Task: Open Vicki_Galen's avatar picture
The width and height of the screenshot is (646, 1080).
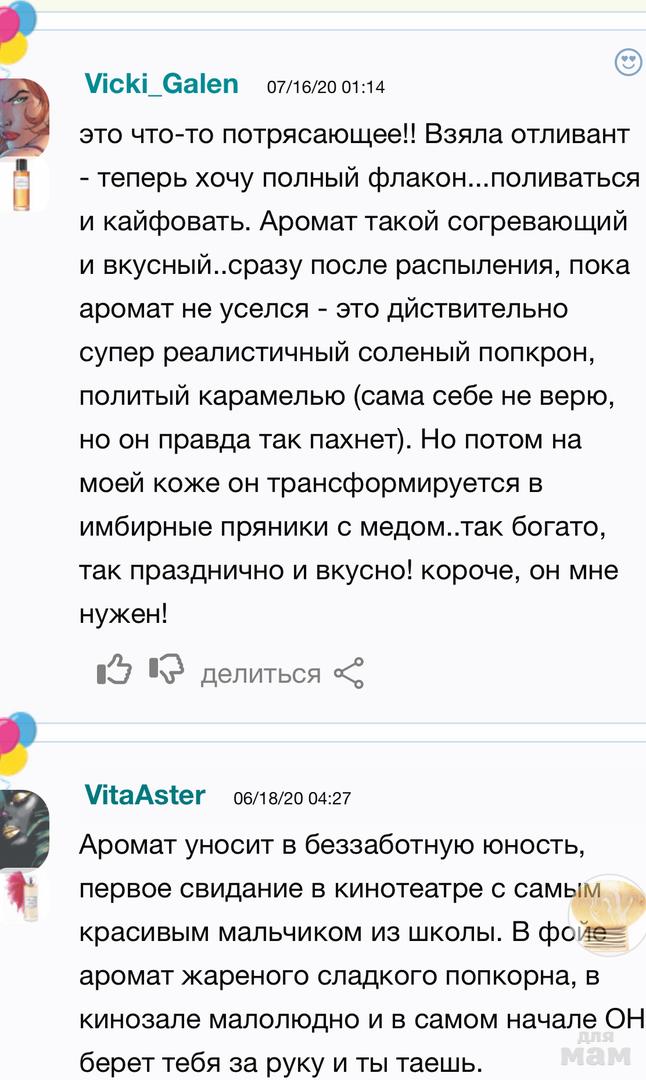Action: coord(24,112)
